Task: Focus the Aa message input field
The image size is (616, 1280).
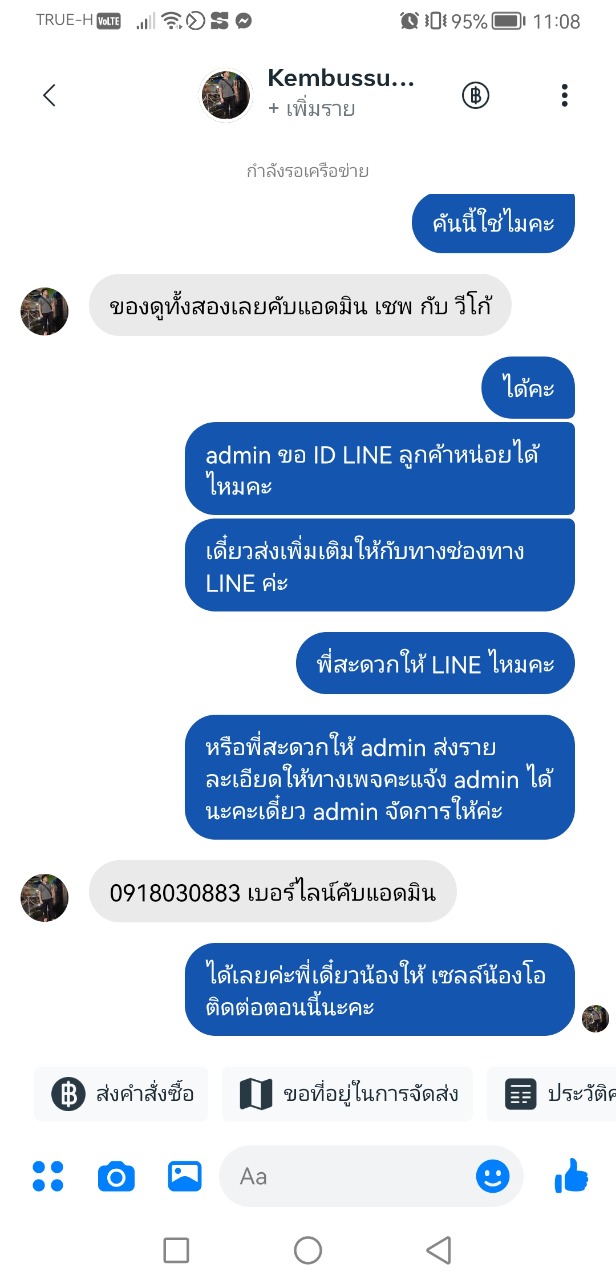Action: (x=350, y=1176)
